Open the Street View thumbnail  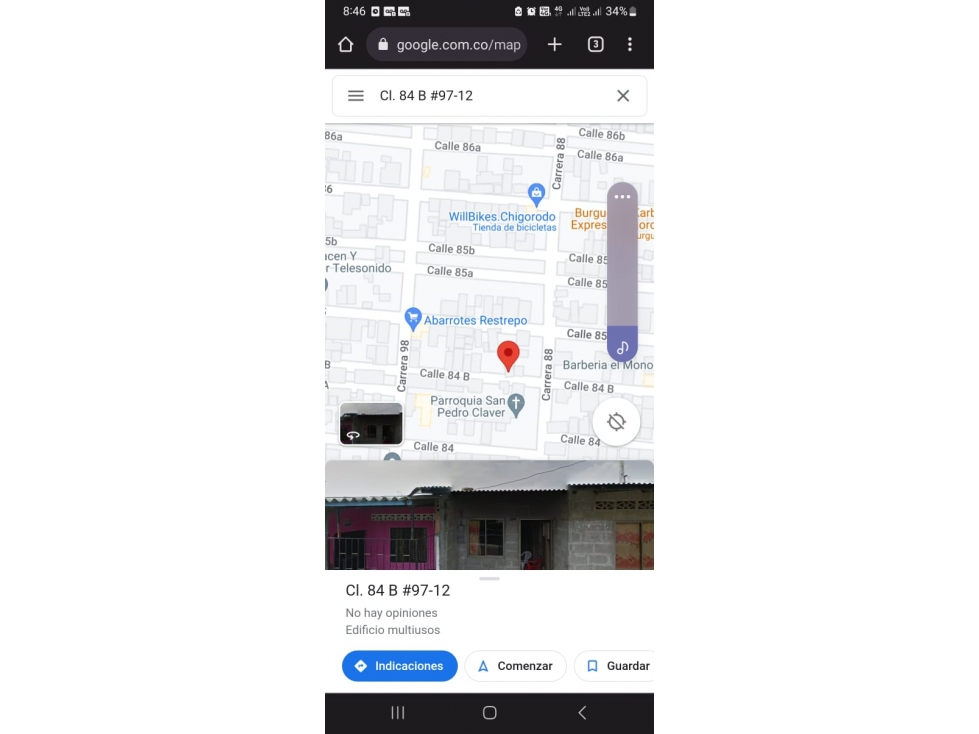pos(371,423)
